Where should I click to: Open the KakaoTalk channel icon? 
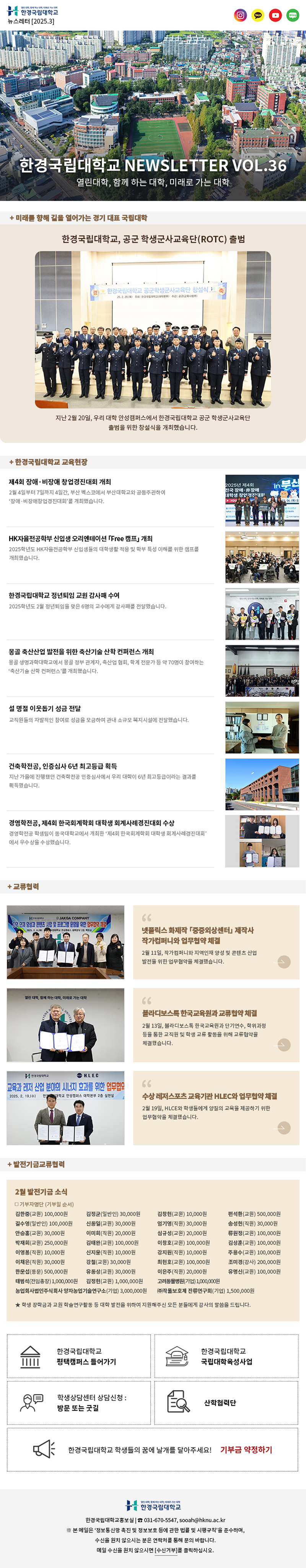tap(258, 15)
